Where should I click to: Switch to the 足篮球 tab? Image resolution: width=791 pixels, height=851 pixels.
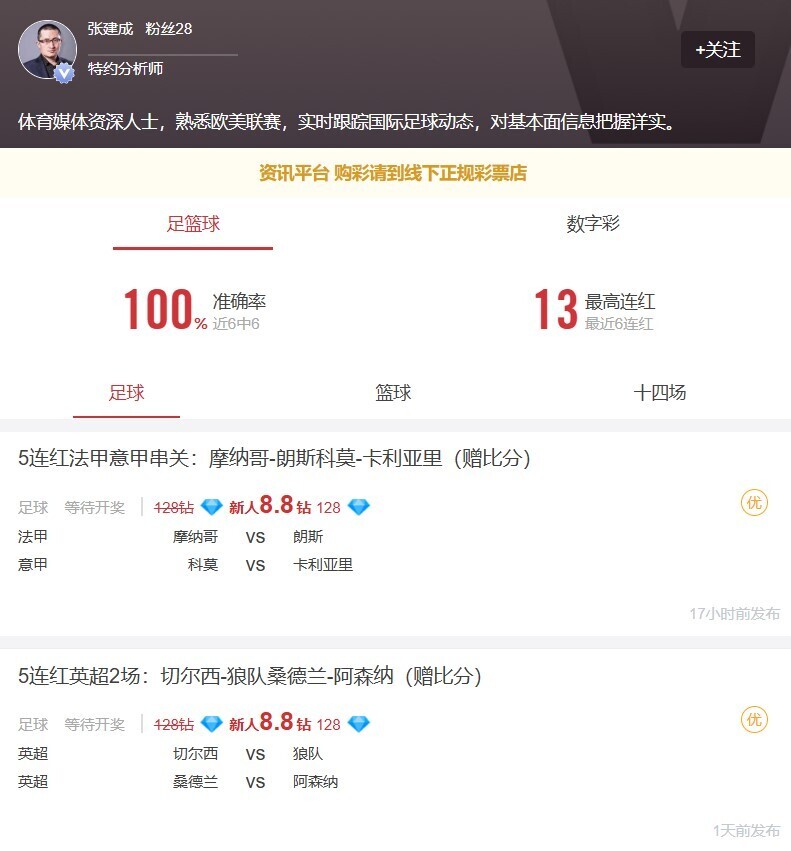click(x=193, y=224)
